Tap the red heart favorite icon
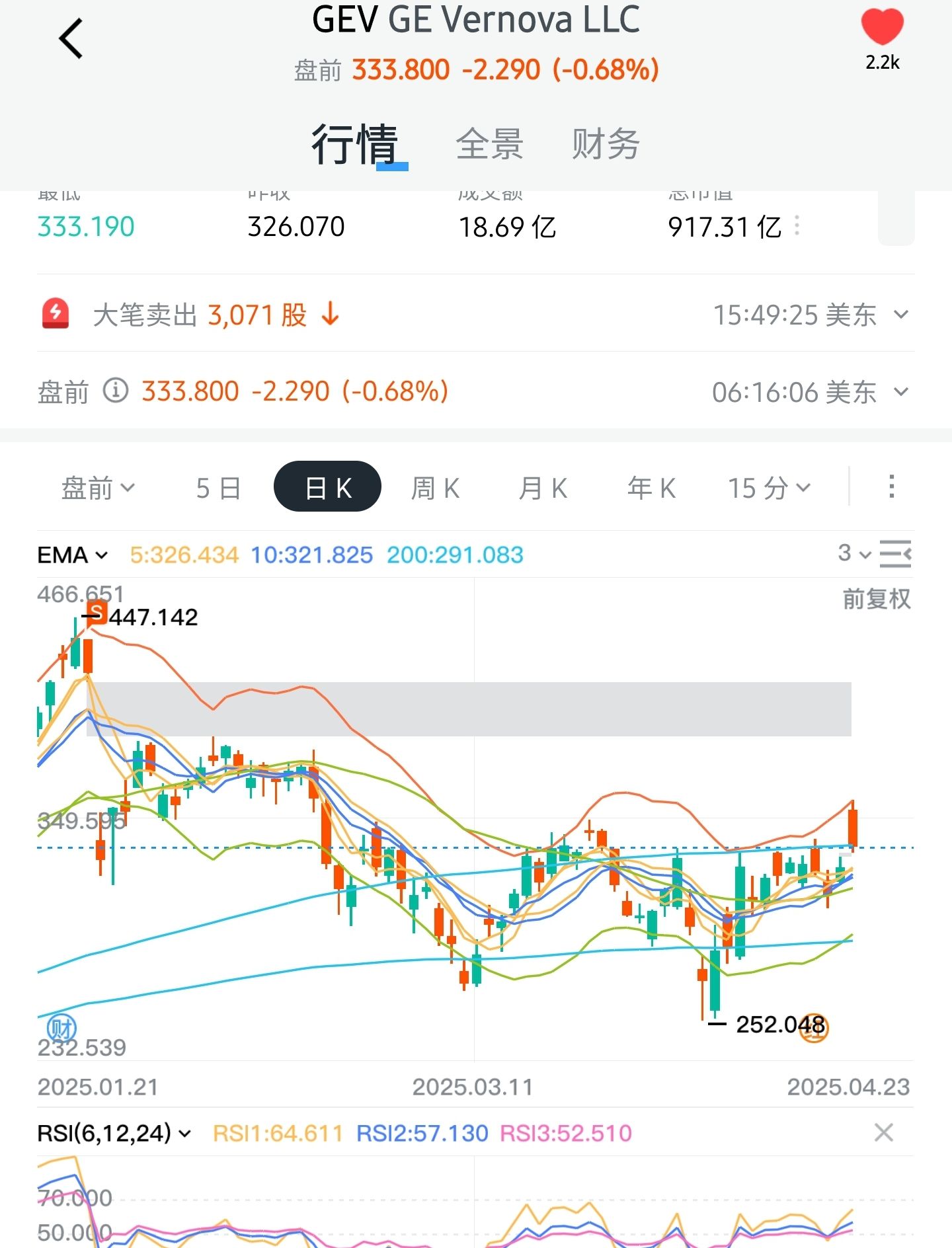 point(882,28)
